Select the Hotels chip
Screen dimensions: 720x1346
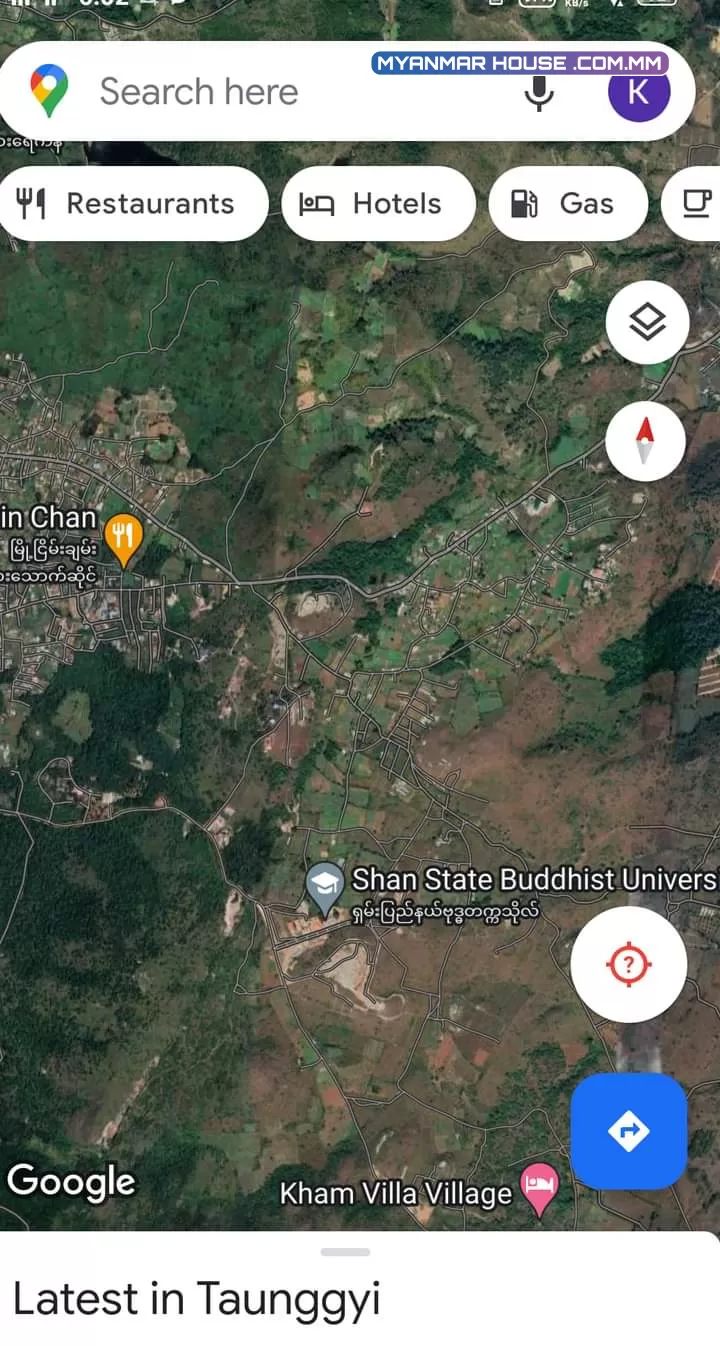click(x=378, y=204)
